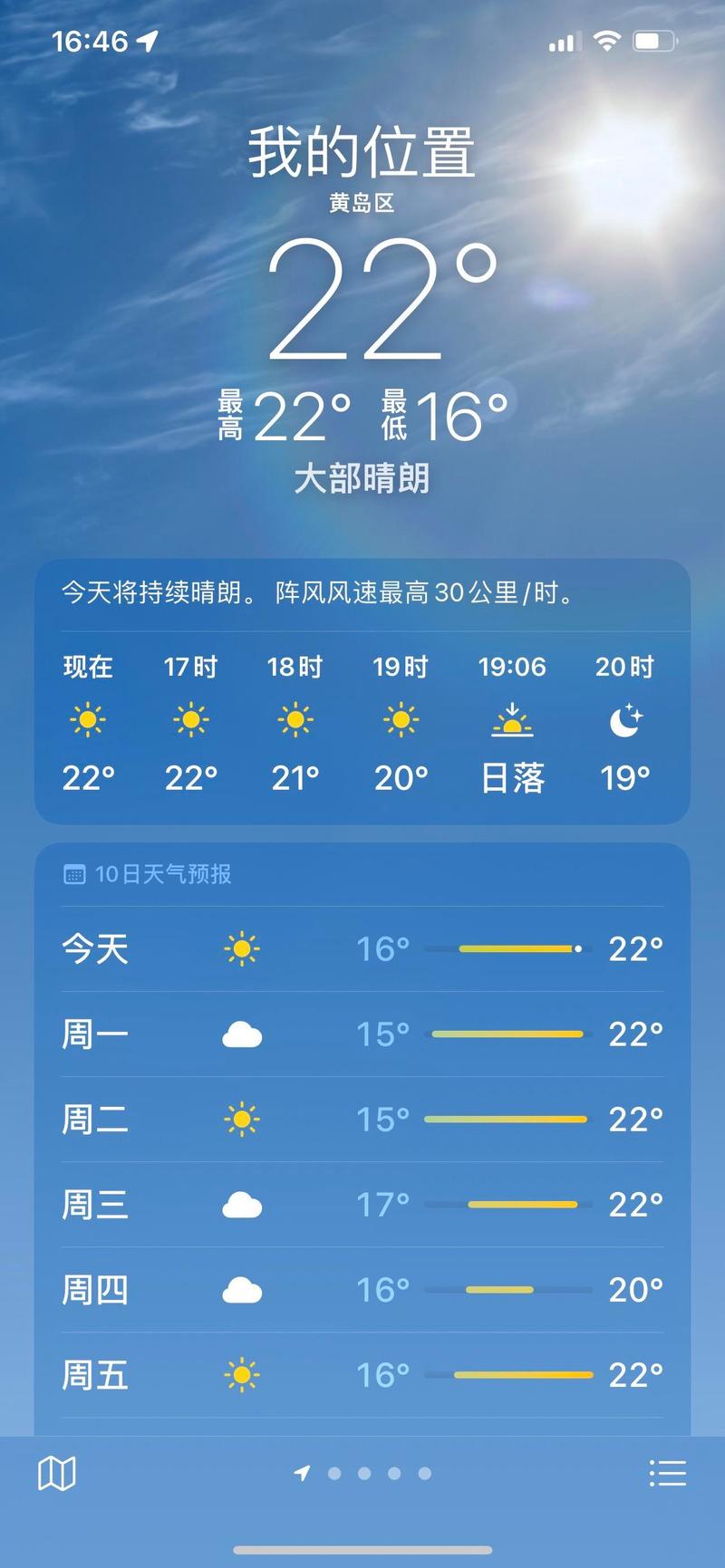Tap the 10日天气预报 header label
725x1568 pixels.
[x=163, y=874]
